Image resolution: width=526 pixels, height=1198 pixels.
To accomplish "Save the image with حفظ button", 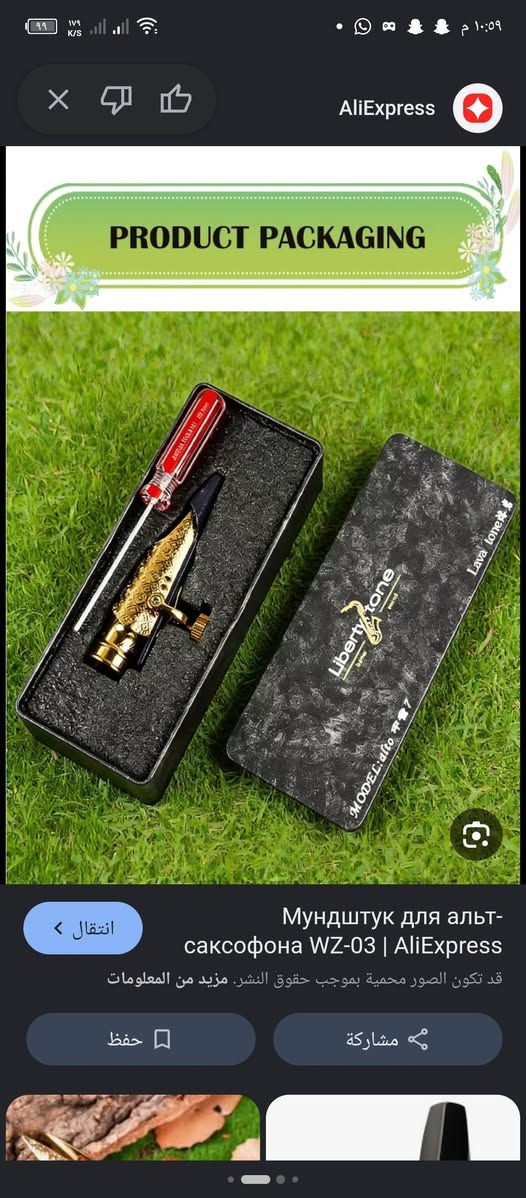I will pos(141,1039).
